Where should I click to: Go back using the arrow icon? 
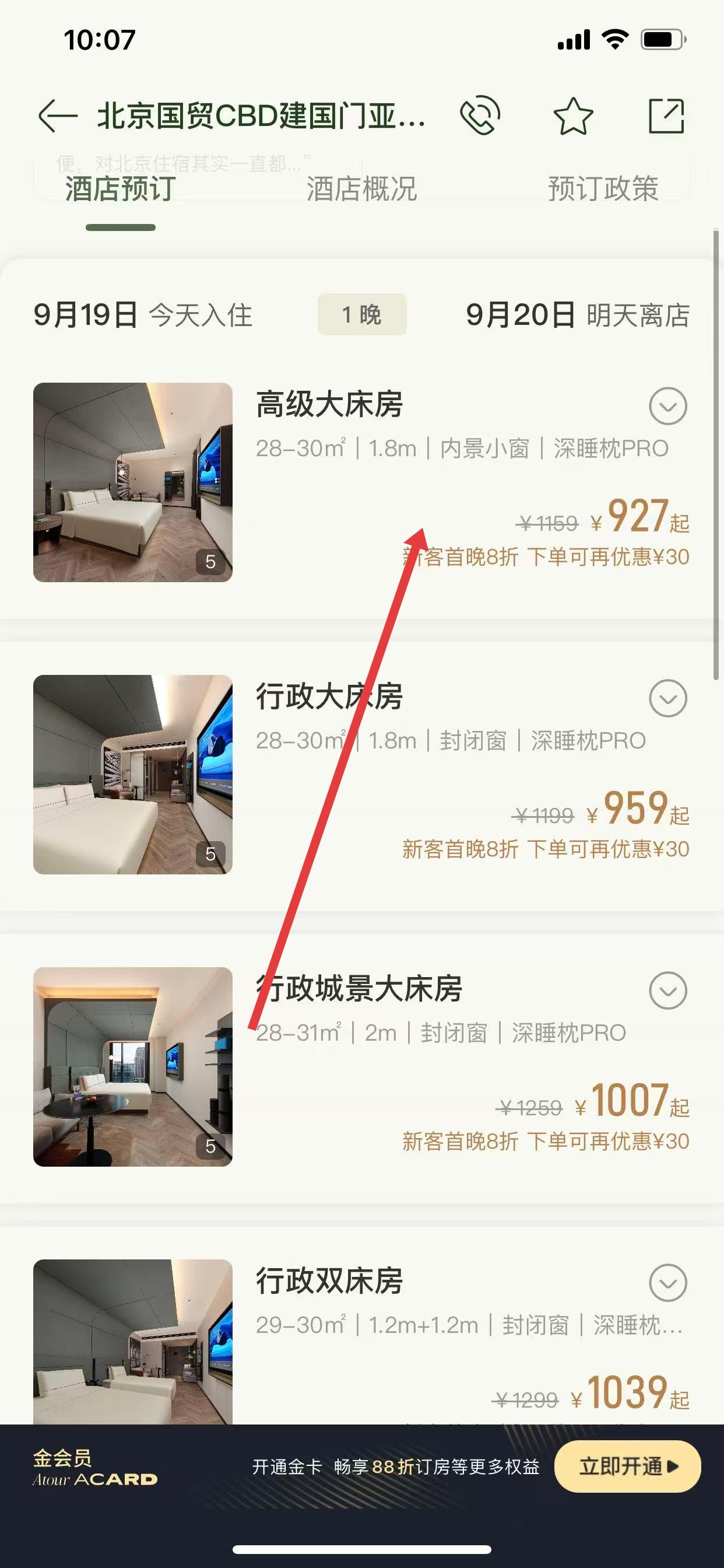(x=57, y=116)
